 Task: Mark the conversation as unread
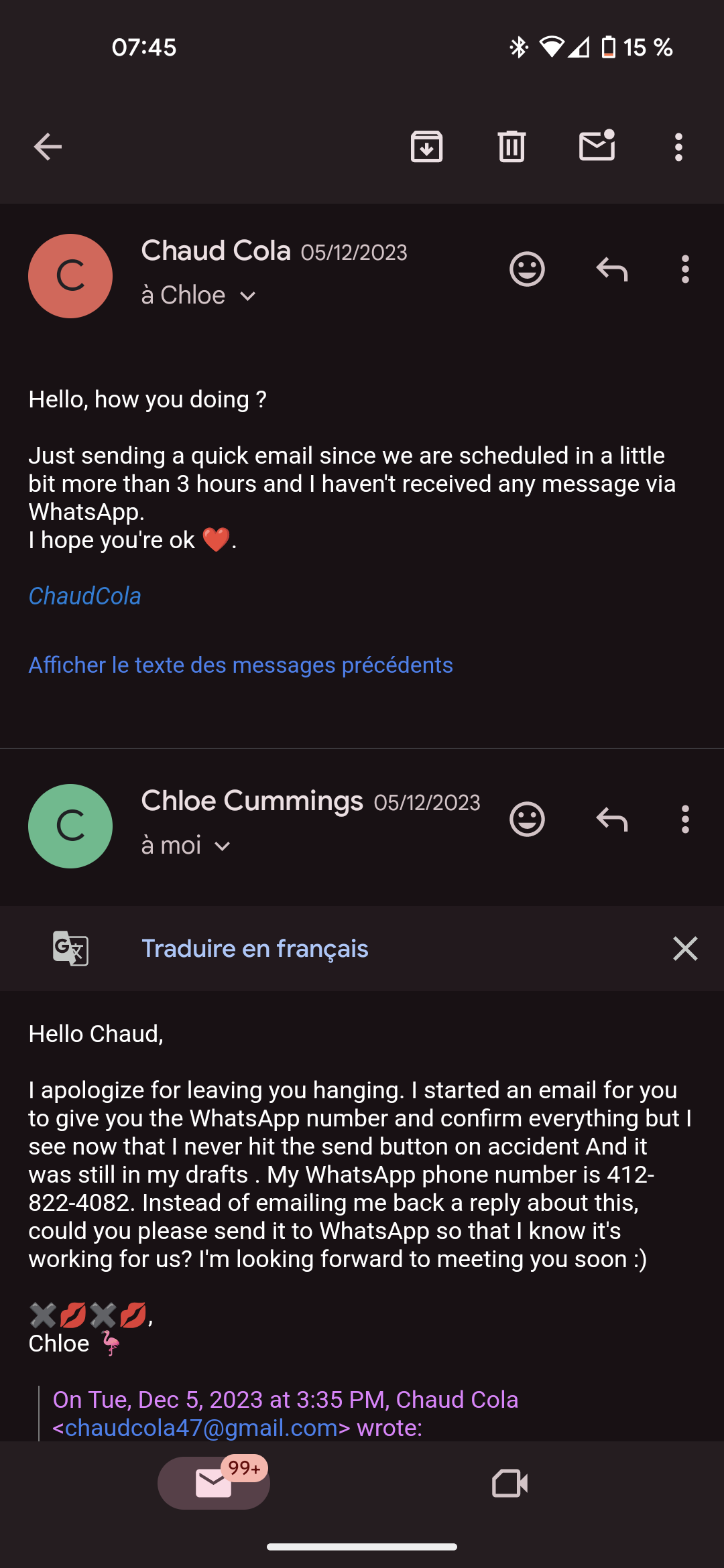pos(597,145)
